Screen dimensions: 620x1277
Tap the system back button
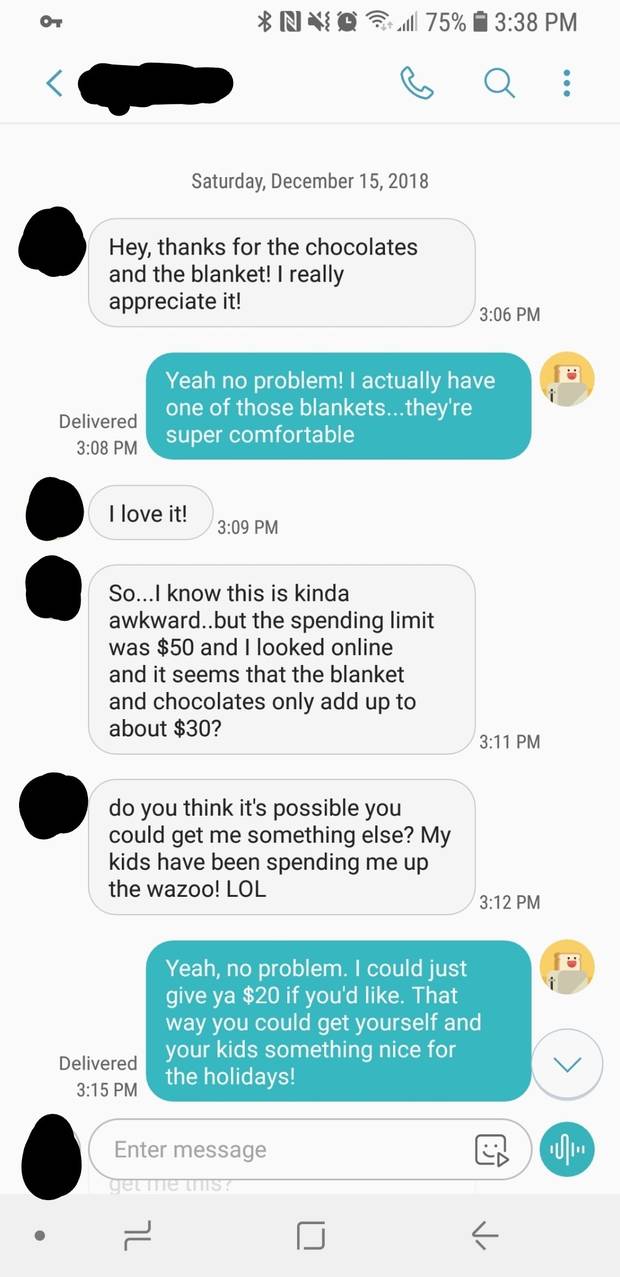(x=485, y=1237)
